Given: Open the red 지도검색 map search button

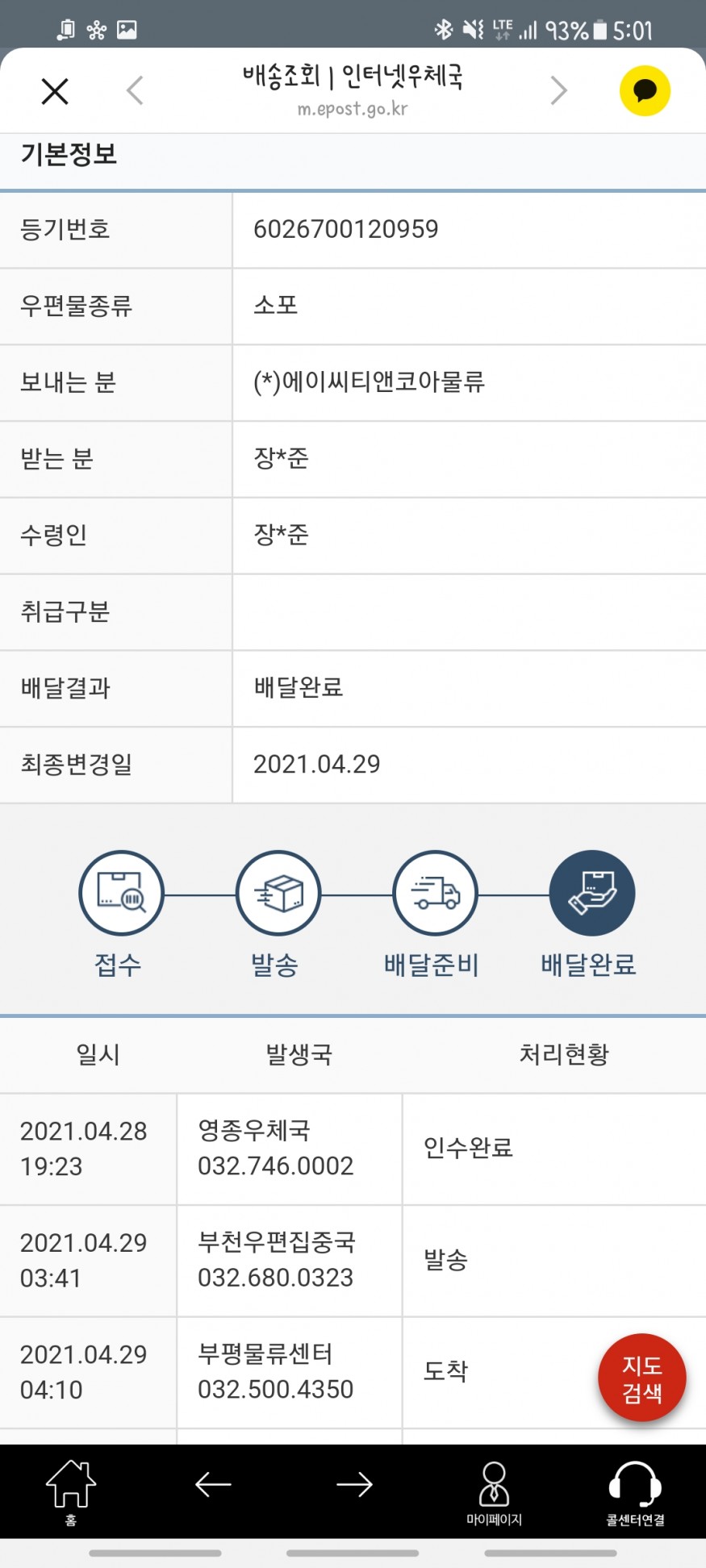Looking at the screenshot, I should tap(641, 1378).
